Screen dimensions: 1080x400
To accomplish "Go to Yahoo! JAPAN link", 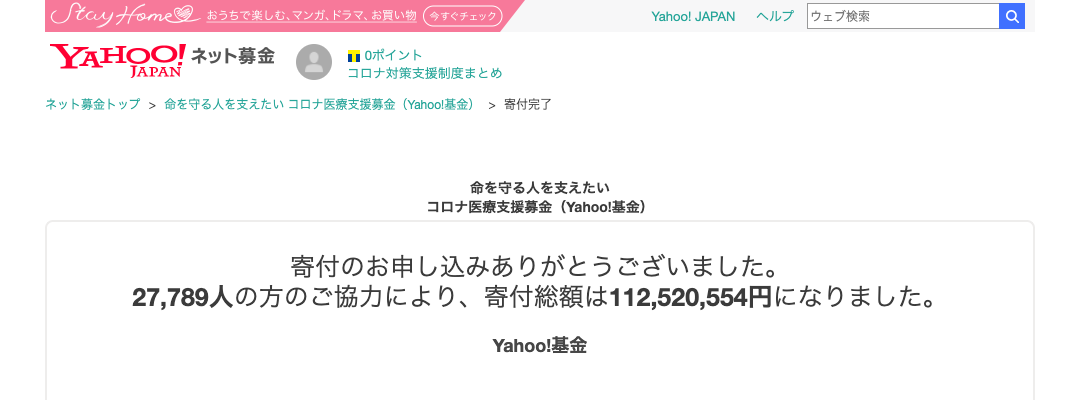I will click(x=692, y=16).
